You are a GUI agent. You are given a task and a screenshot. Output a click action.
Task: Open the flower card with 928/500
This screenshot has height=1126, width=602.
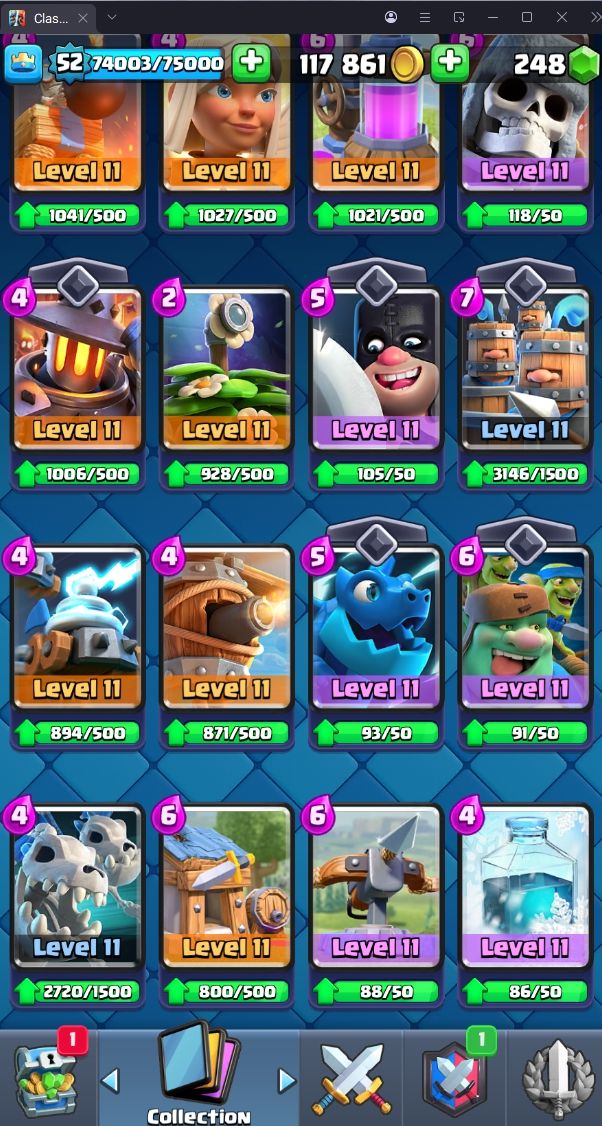pyautogui.click(x=226, y=370)
